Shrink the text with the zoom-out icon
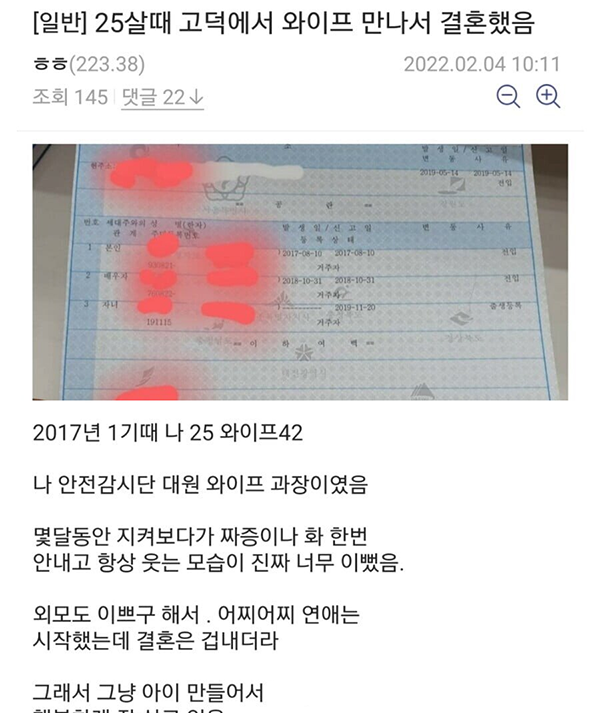600x713 pixels. (x=508, y=97)
